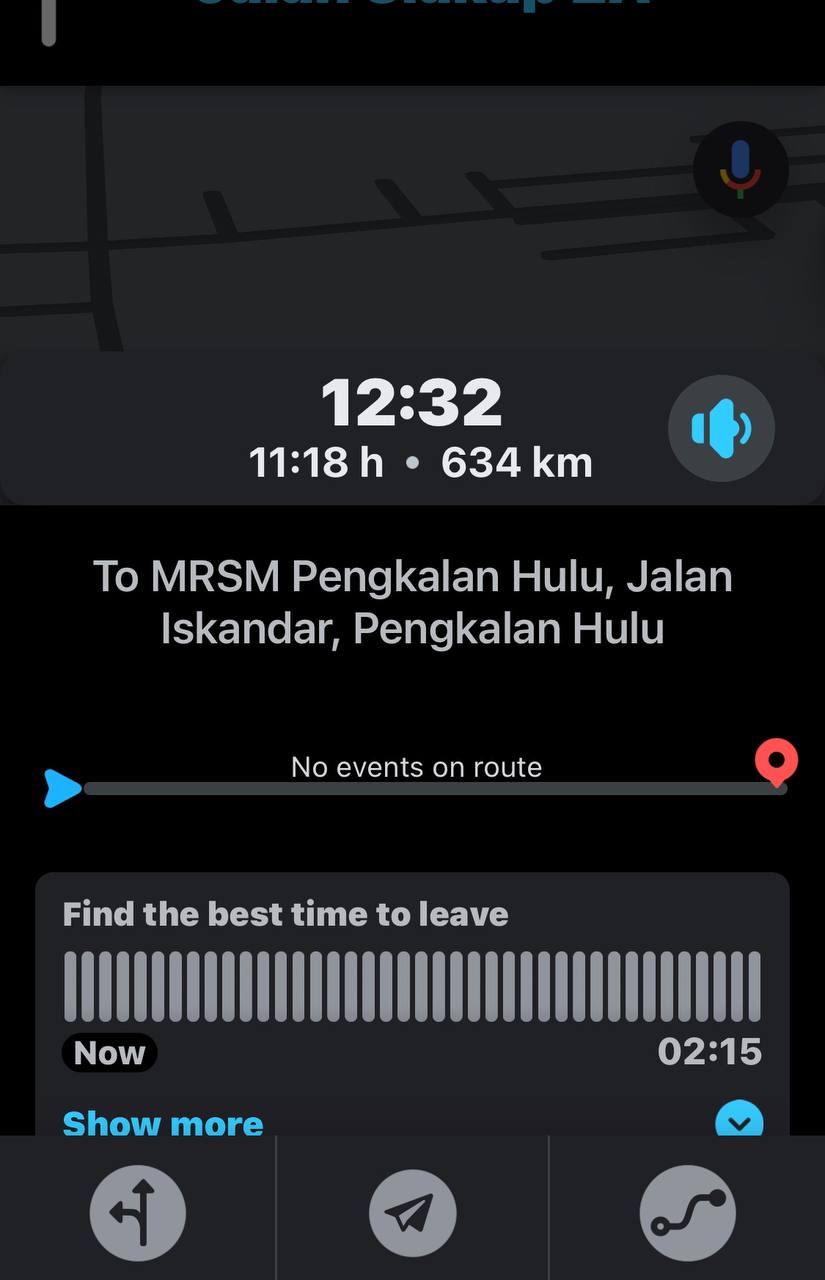Open Show more departure times
The image size is (825, 1280).
click(163, 1123)
